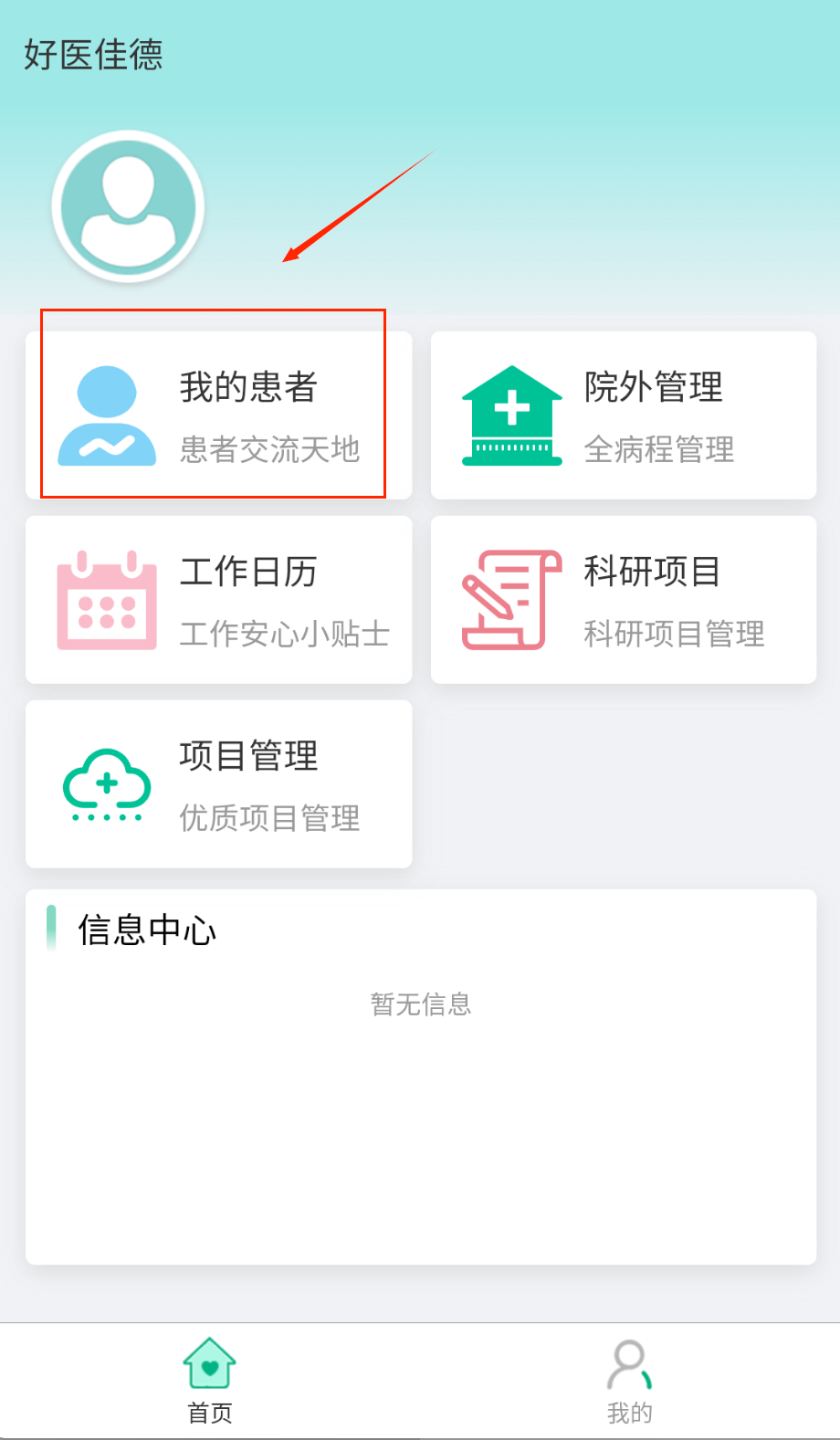840x1440 pixels.
Task: Open the 项目管理 card
Action: [219, 784]
